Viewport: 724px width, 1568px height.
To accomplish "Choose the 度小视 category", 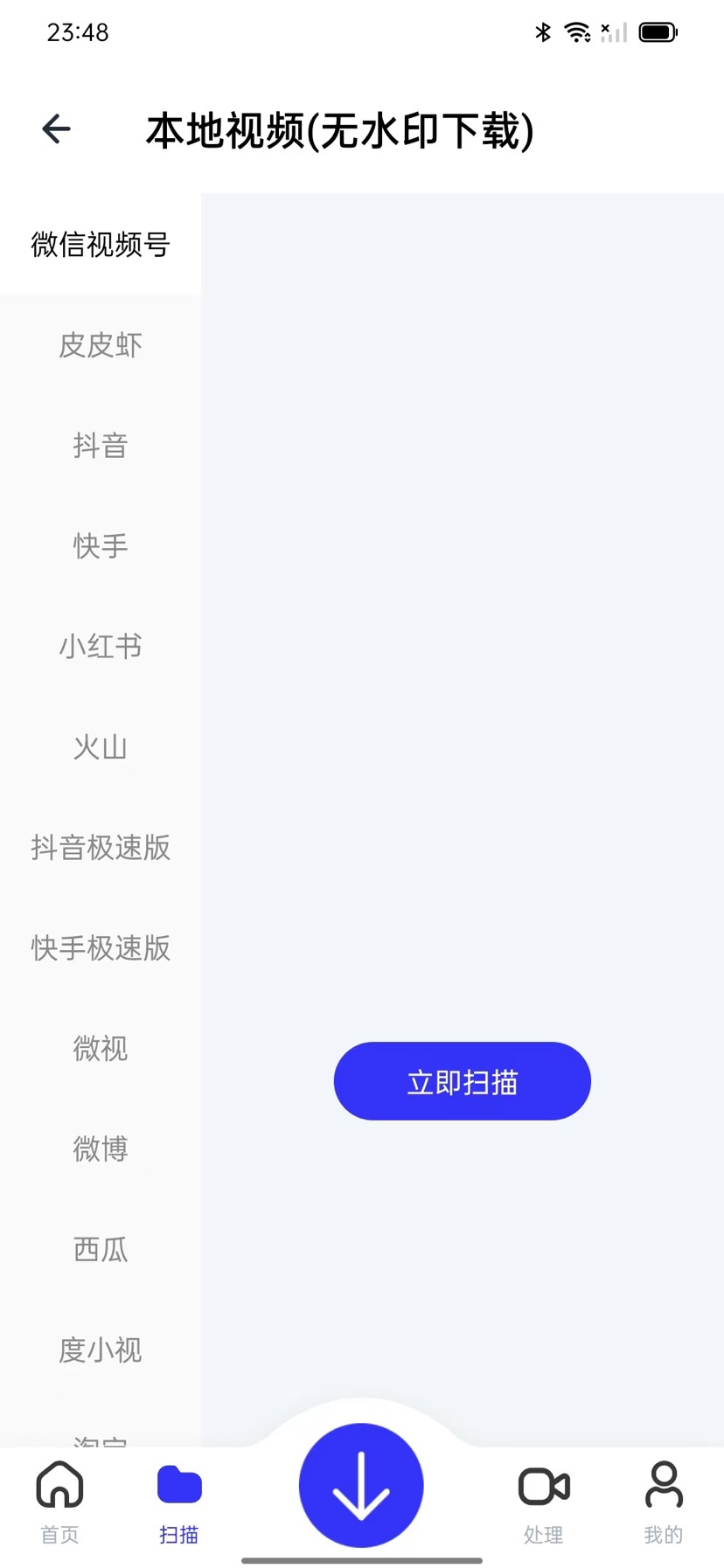I will 101,1350.
